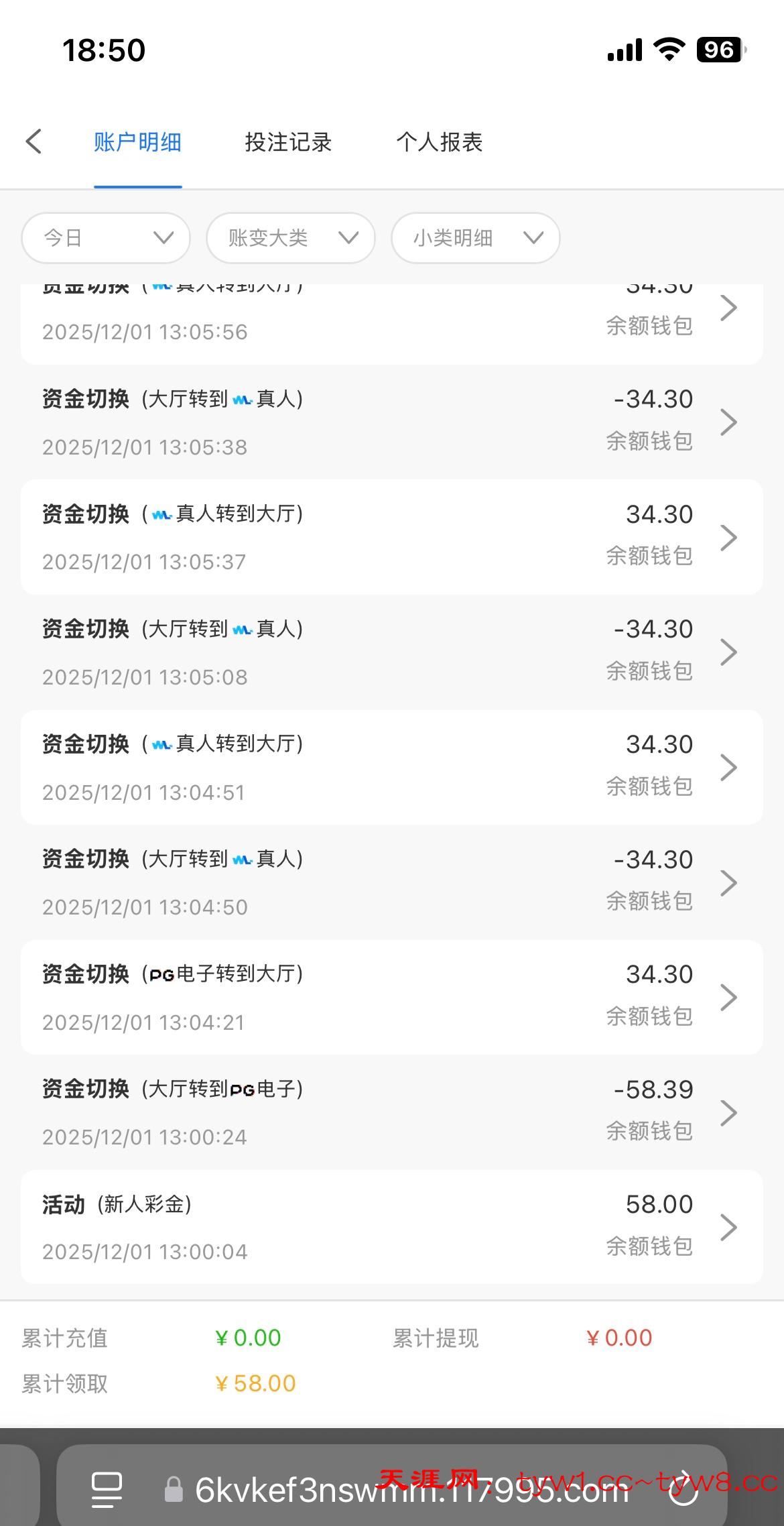Tap the browser address bar
Image resolution: width=784 pixels, height=1526 pixels.
(x=402, y=1490)
